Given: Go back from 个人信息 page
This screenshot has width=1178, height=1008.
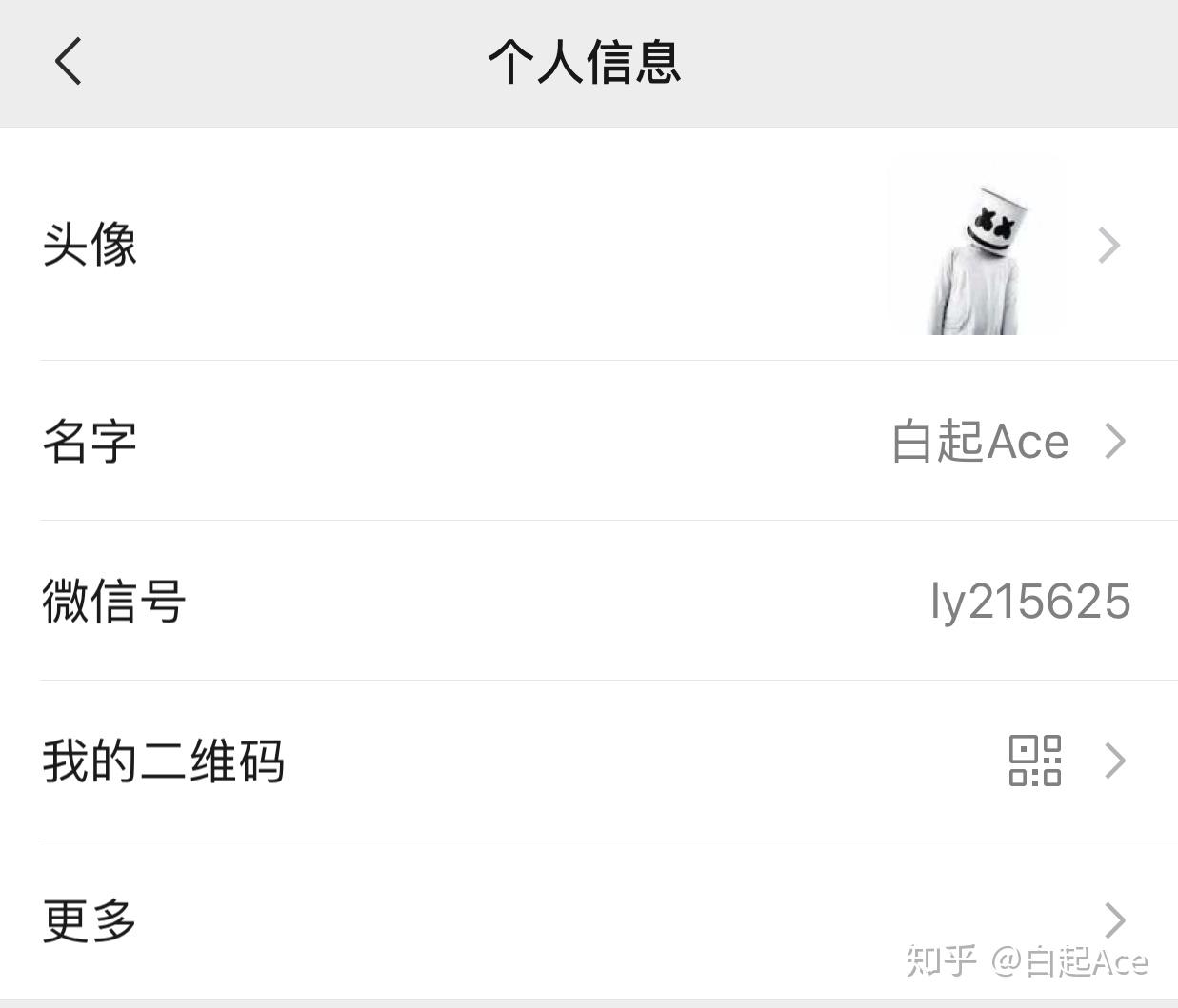Looking at the screenshot, I should pos(69,62).
